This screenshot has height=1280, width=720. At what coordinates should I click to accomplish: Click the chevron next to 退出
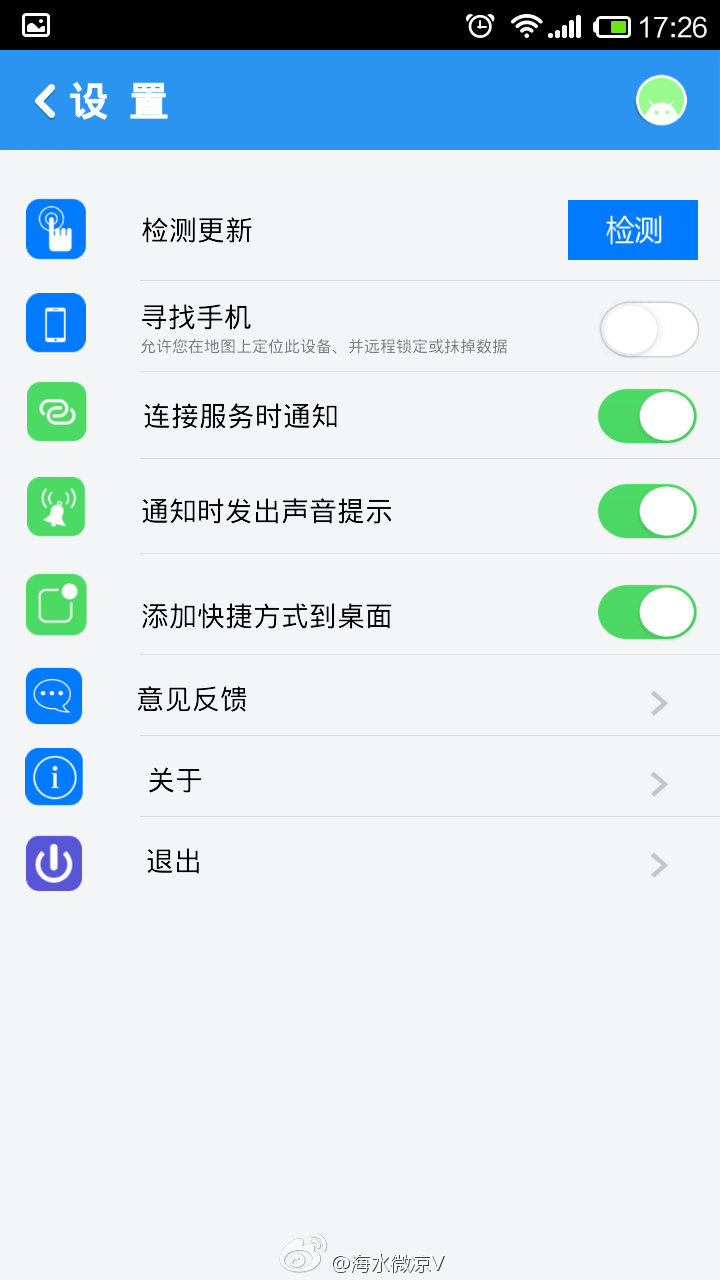pyautogui.click(x=658, y=865)
